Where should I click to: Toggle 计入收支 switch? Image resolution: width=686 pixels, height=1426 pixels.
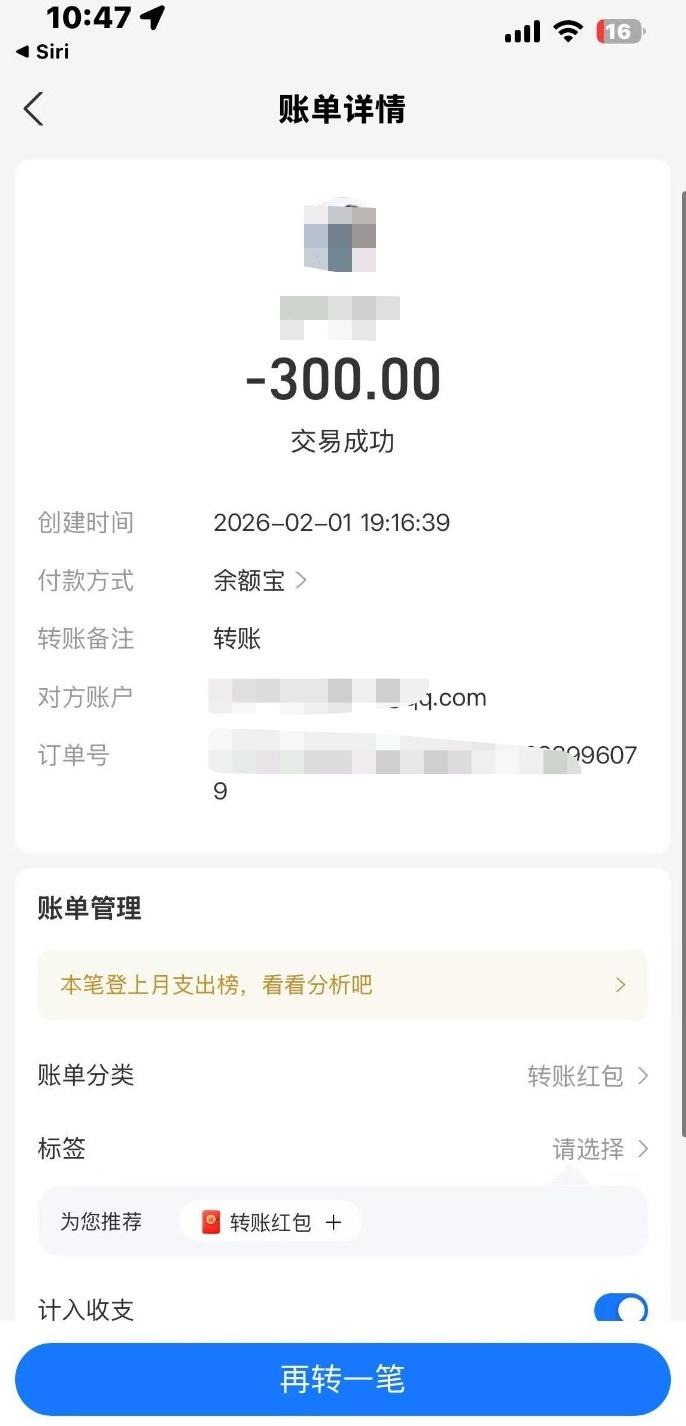(x=620, y=1308)
